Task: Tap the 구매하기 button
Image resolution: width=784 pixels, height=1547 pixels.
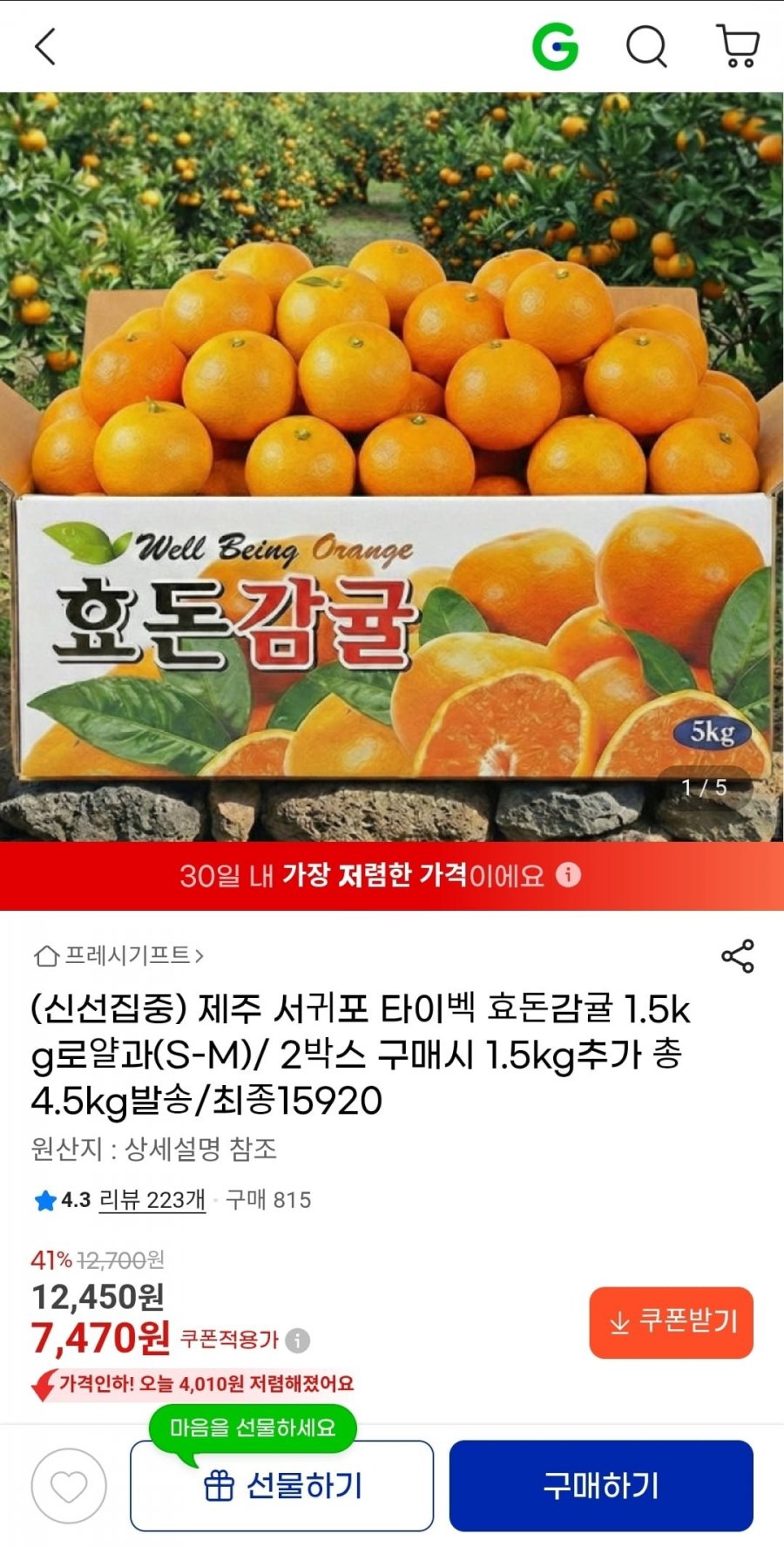Action: 601,1486
